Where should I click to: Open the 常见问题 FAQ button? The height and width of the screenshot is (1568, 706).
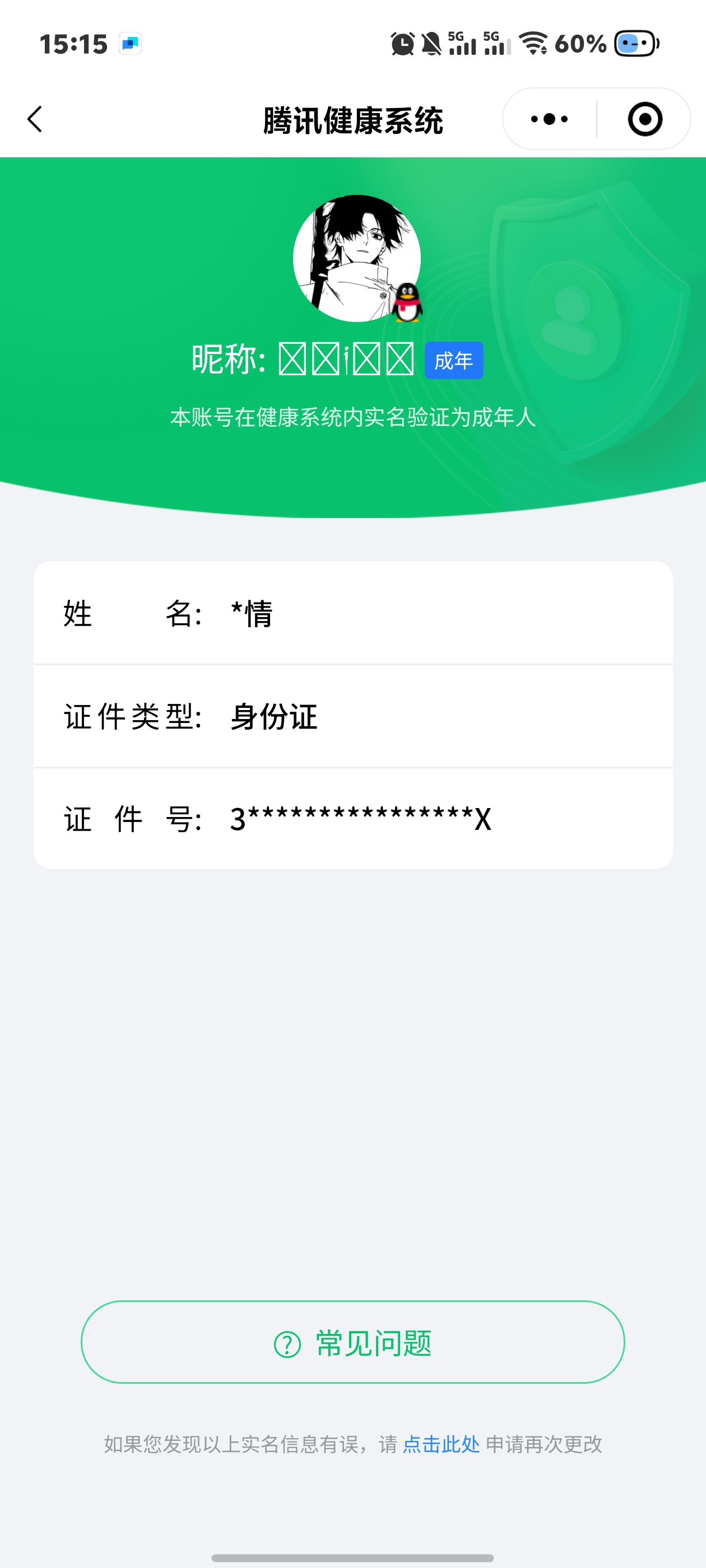pyautogui.click(x=352, y=1342)
